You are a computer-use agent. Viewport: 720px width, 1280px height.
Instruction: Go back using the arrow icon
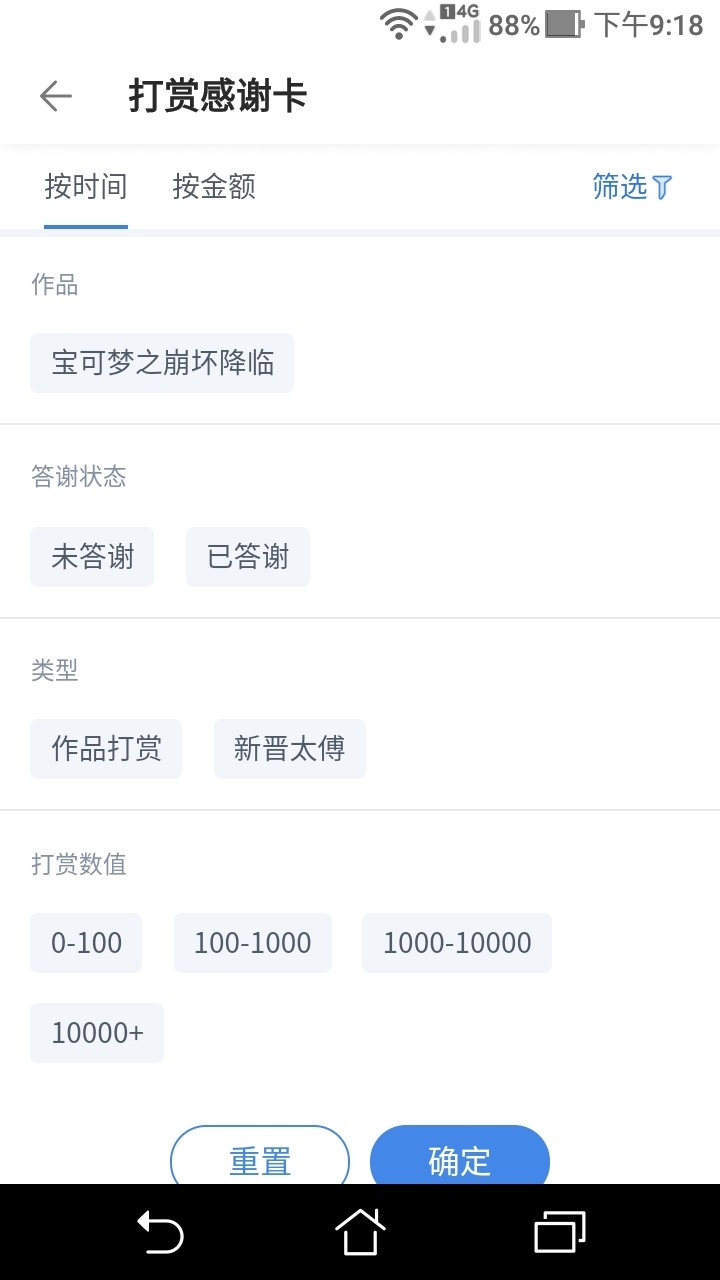tap(56, 96)
